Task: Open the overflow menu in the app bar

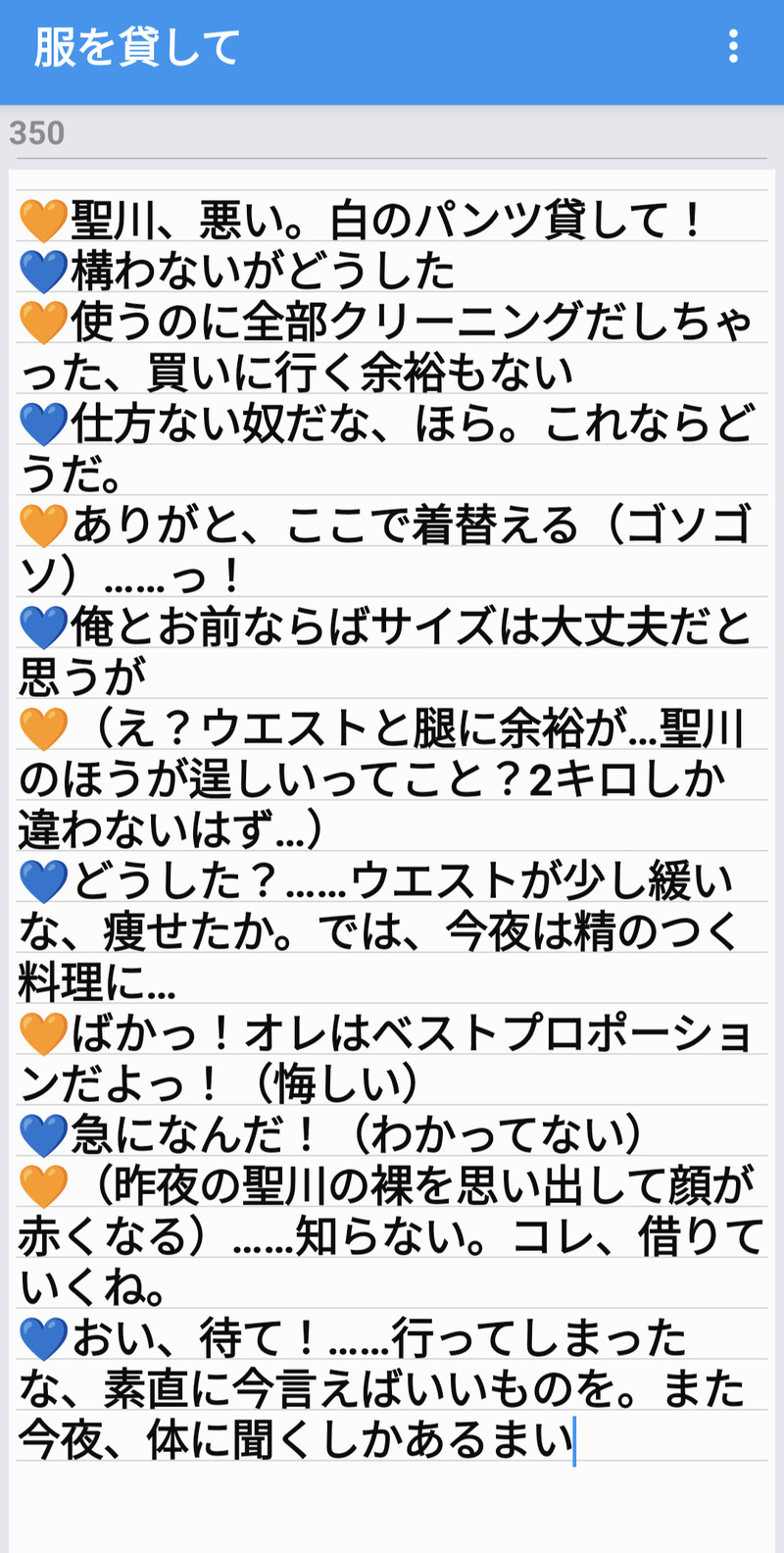Action: (x=733, y=47)
